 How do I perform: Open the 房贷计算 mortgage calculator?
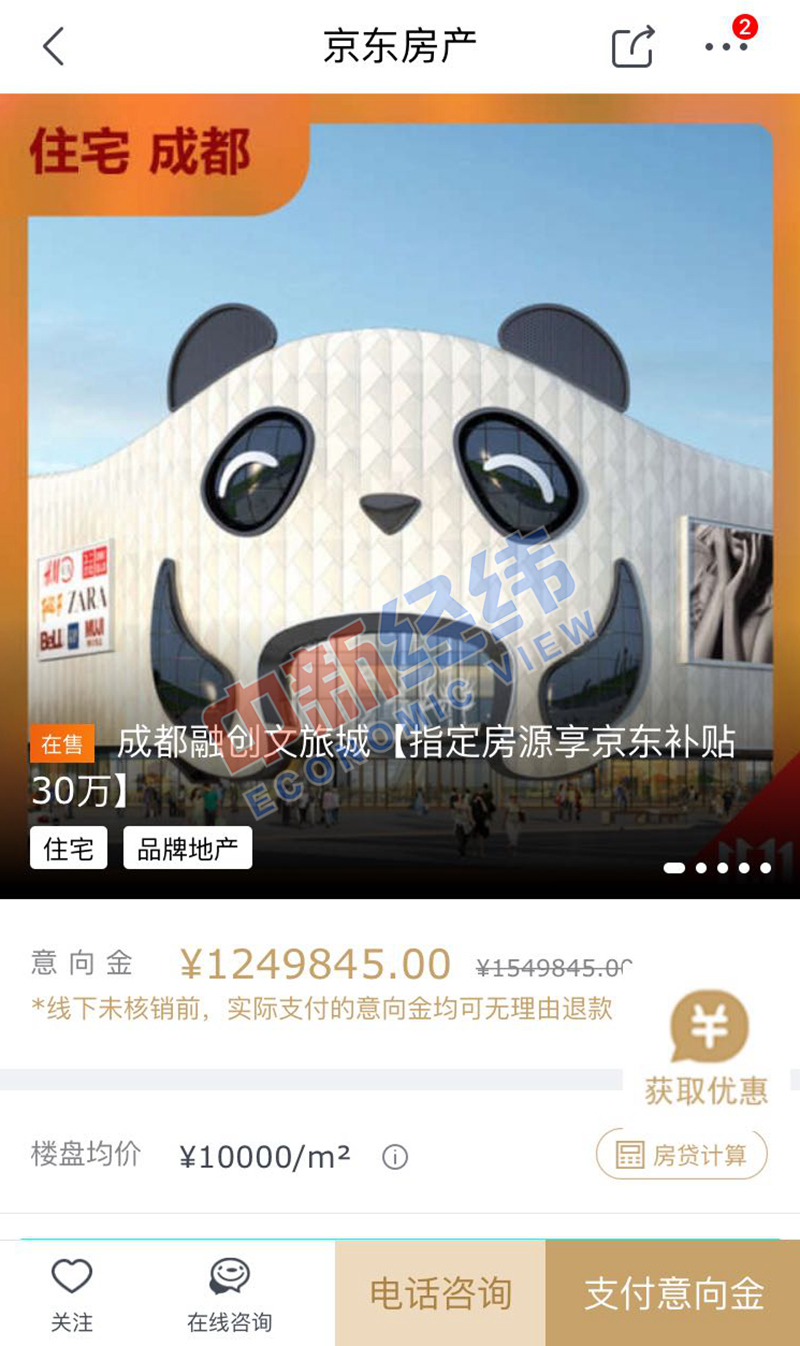[682, 1155]
